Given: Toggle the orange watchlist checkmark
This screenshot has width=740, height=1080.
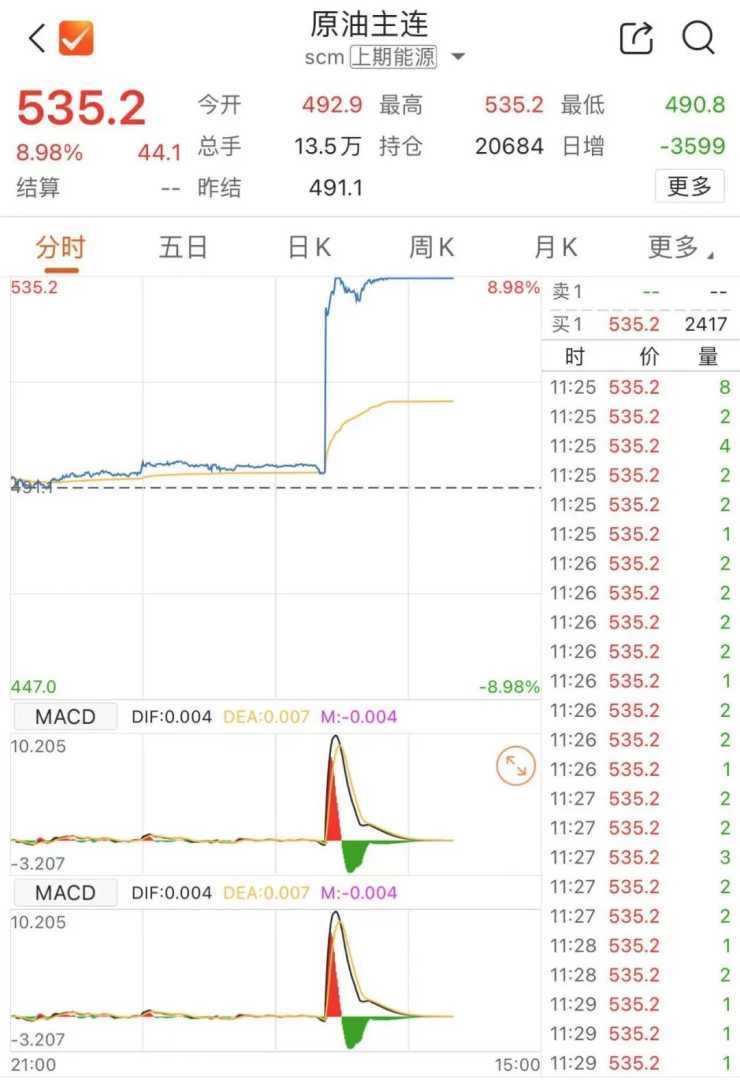Looking at the screenshot, I should click(x=76, y=39).
